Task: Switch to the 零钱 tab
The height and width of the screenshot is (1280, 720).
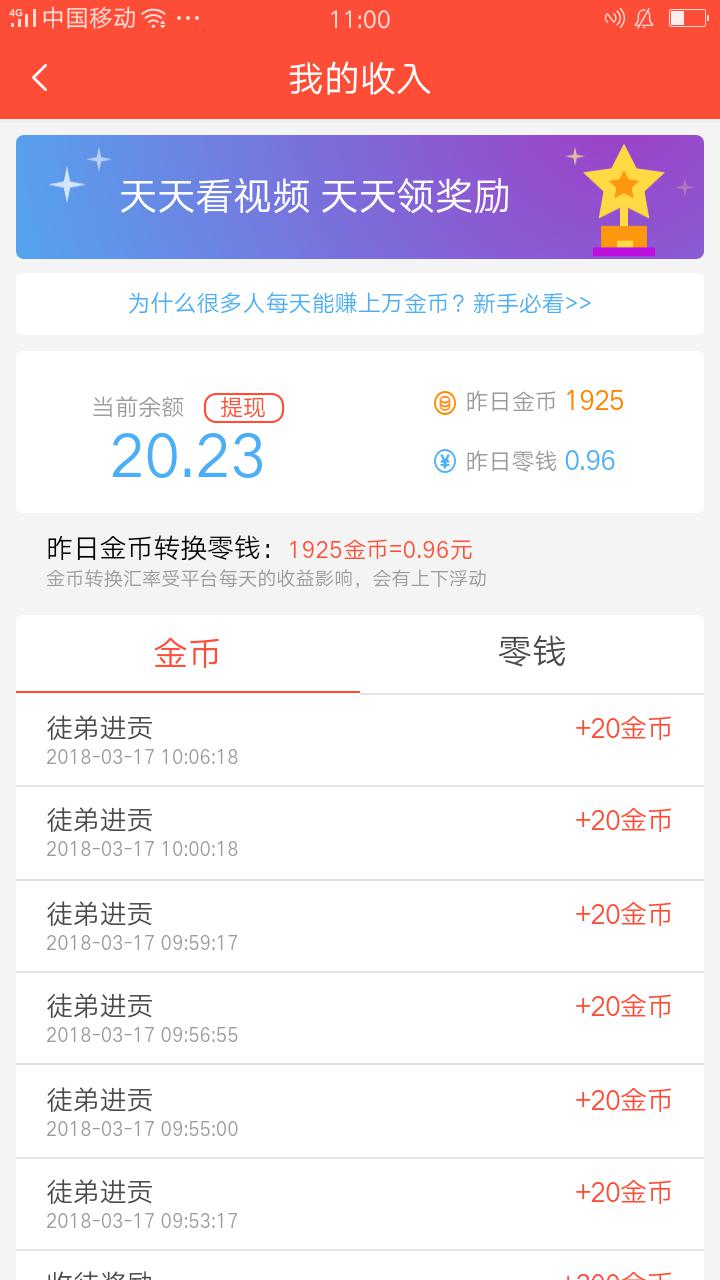Action: (x=533, y=652)
